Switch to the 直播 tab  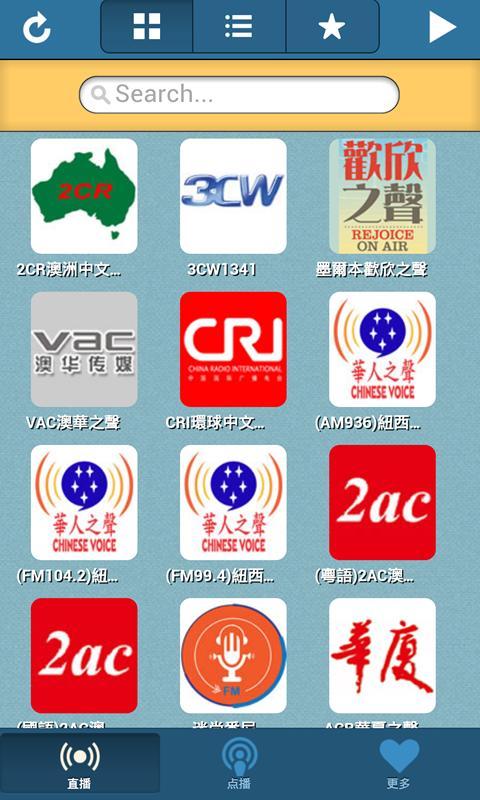pos(80,764)
